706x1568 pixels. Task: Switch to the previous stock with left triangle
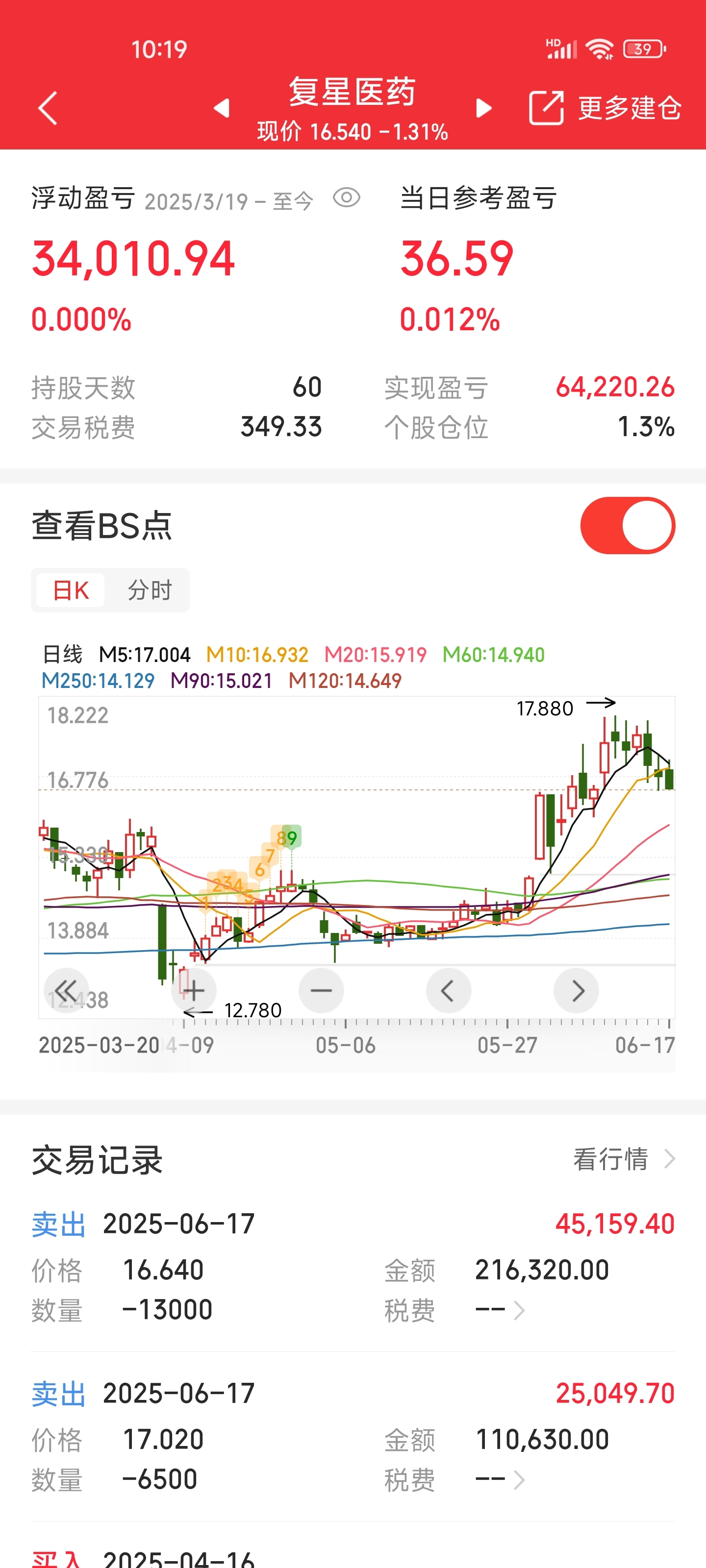(x=222, y=108)
